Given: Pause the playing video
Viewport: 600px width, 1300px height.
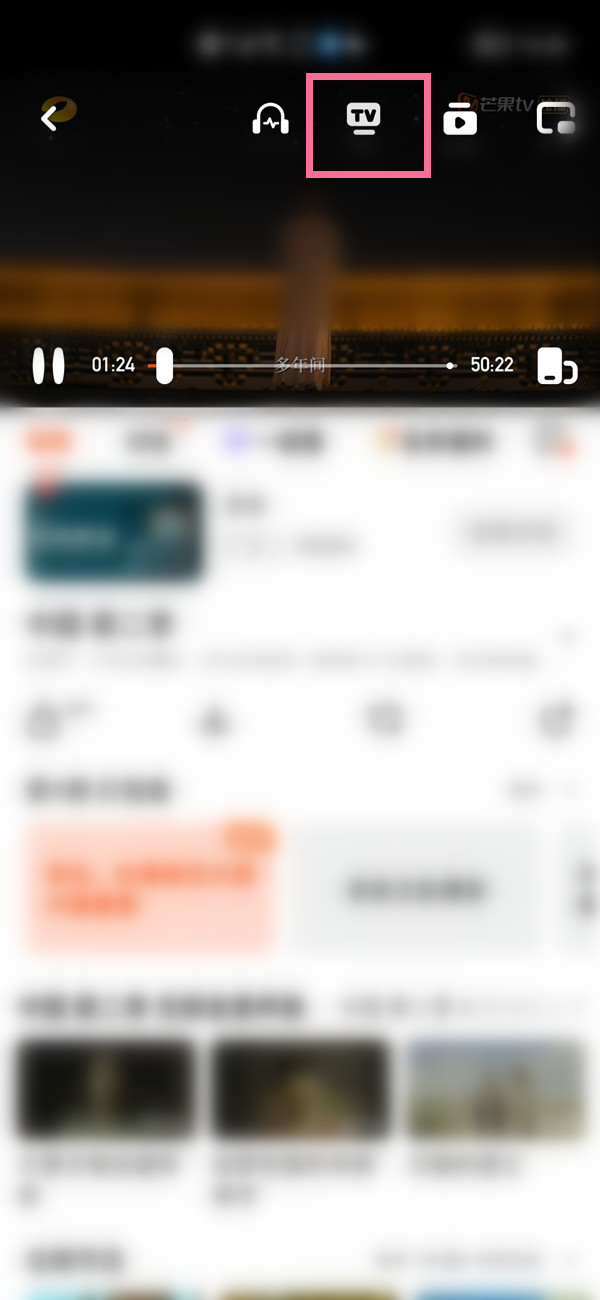Looking at the screenshot, I should (48, 365).
